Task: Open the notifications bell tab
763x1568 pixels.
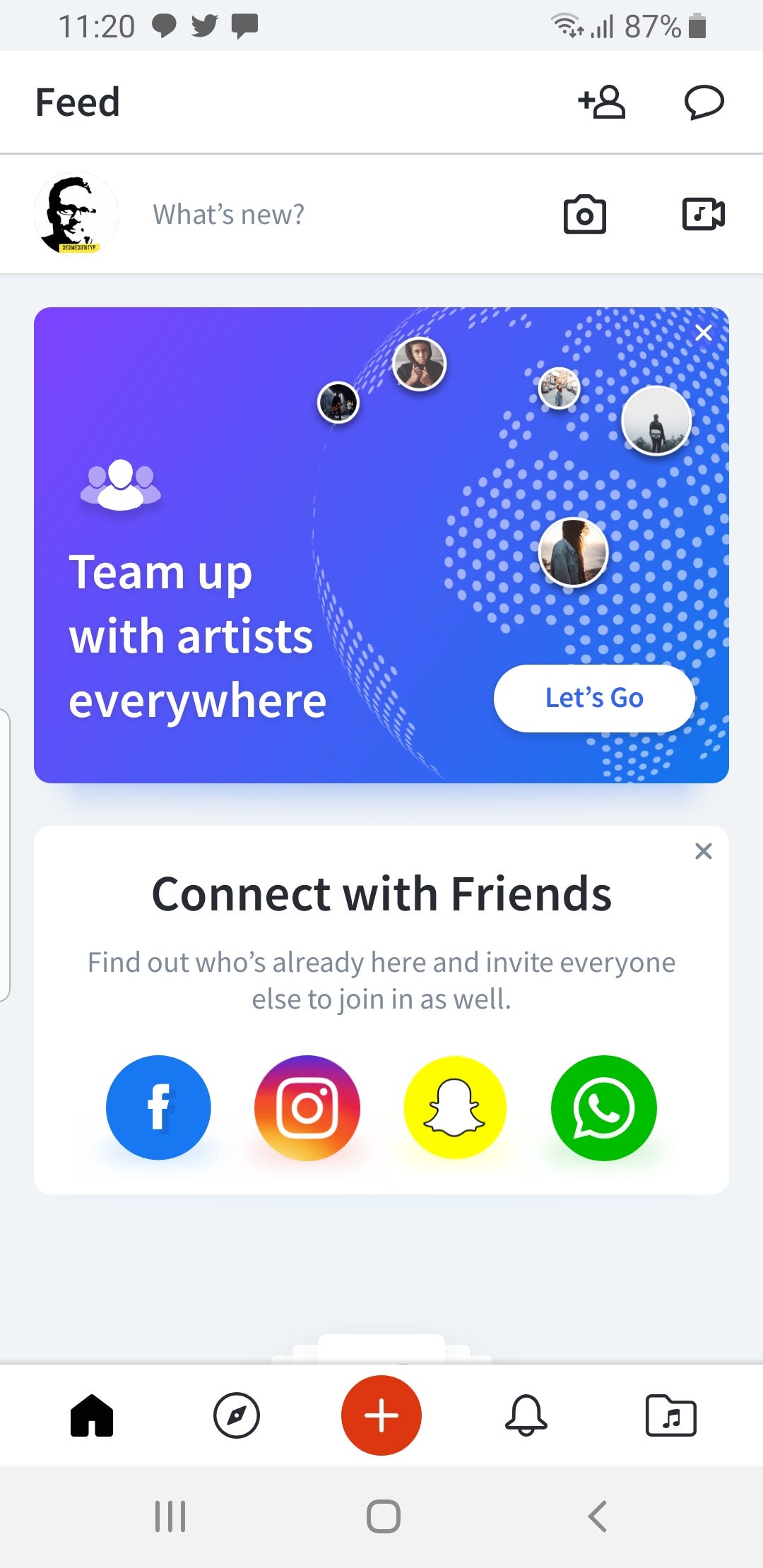Action: point(526,1415)
